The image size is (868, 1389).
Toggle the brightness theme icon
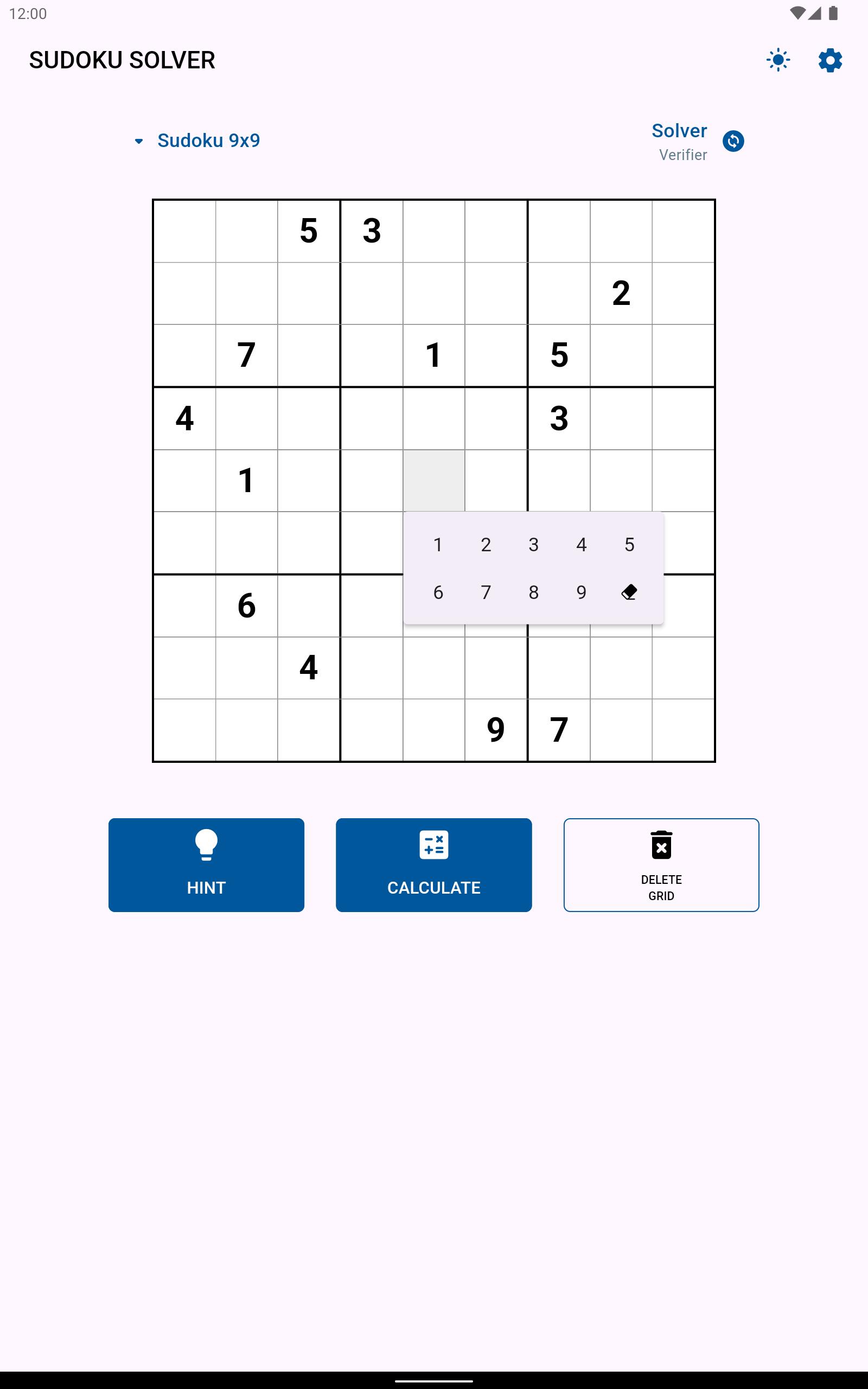(778, 60)
